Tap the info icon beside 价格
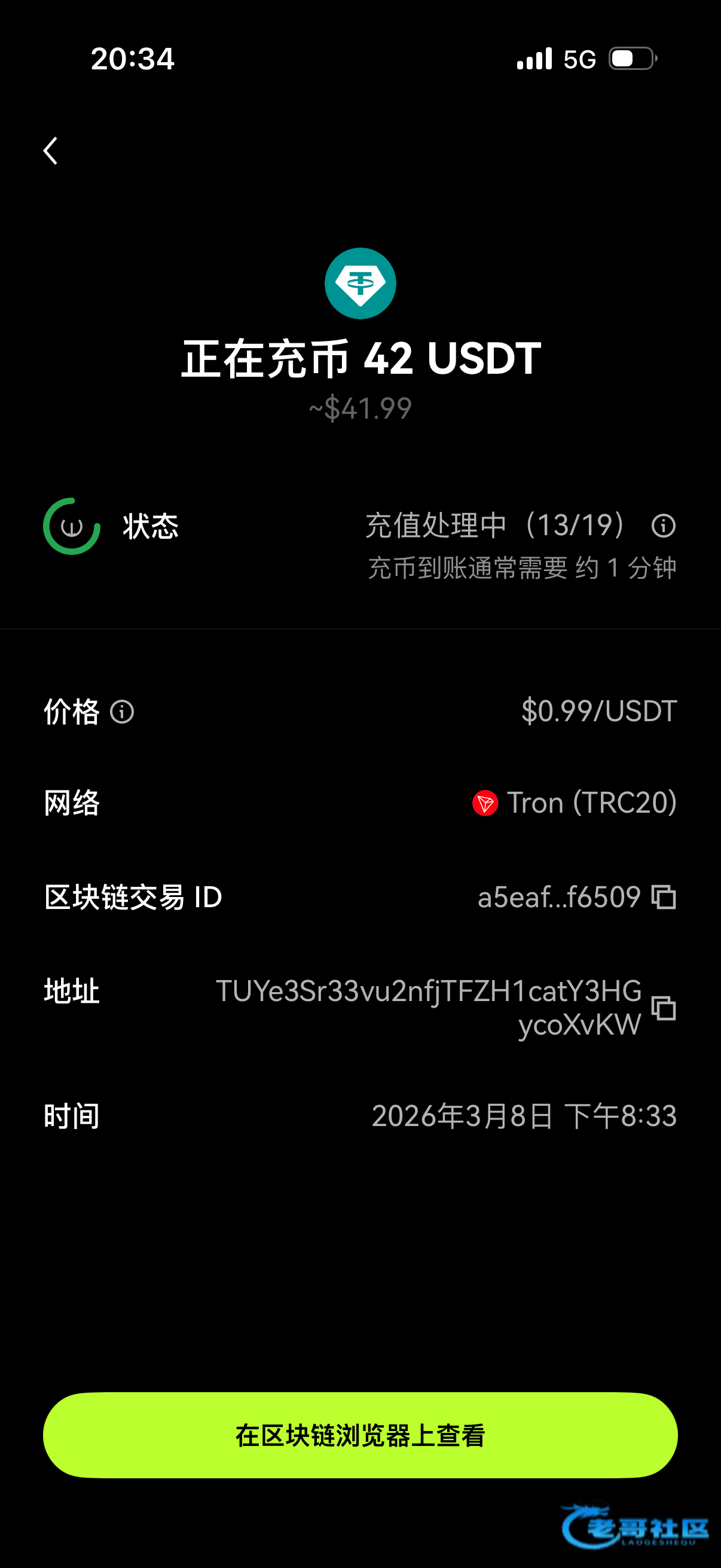 [122, 712]
